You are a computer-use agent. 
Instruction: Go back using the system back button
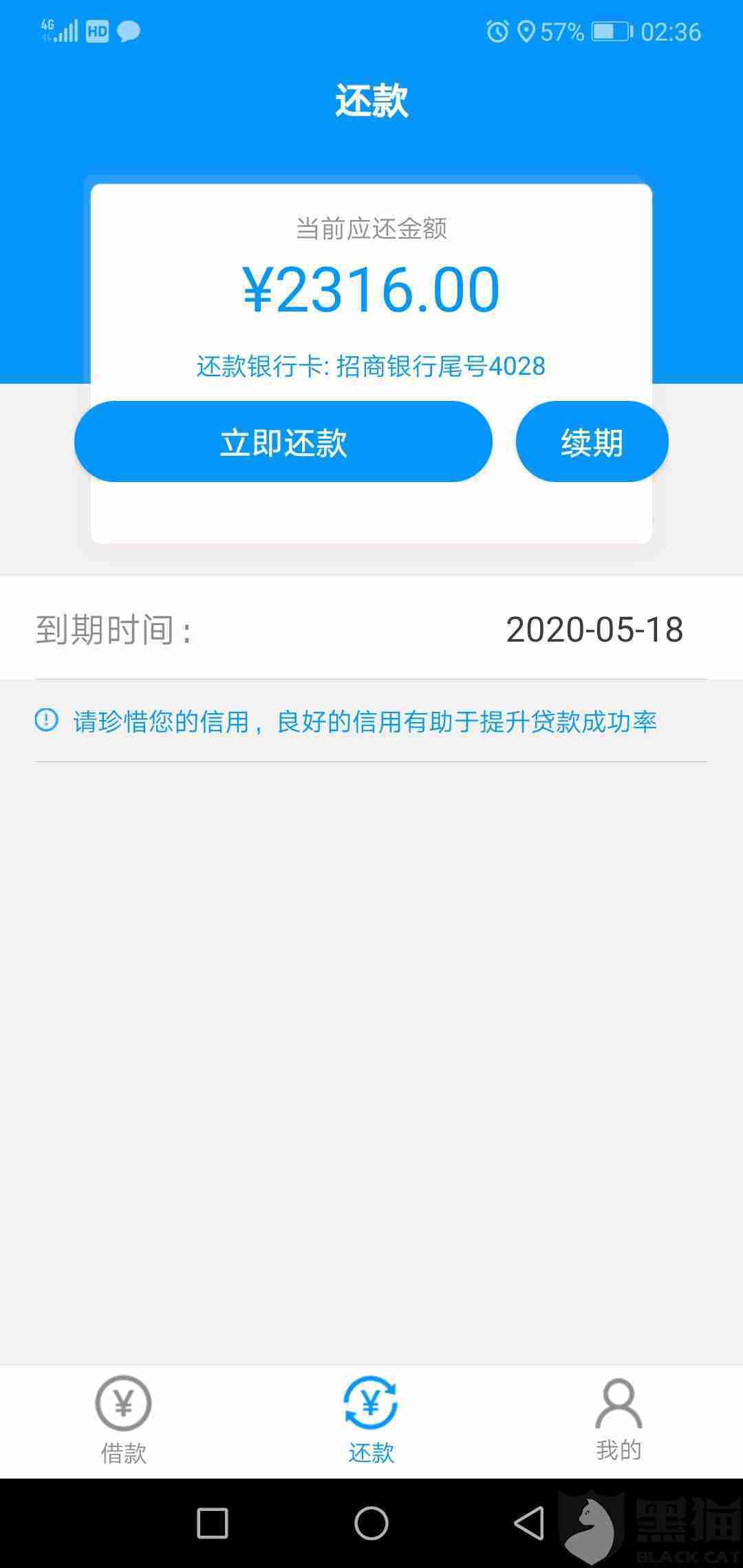[x=530, y=1523]
